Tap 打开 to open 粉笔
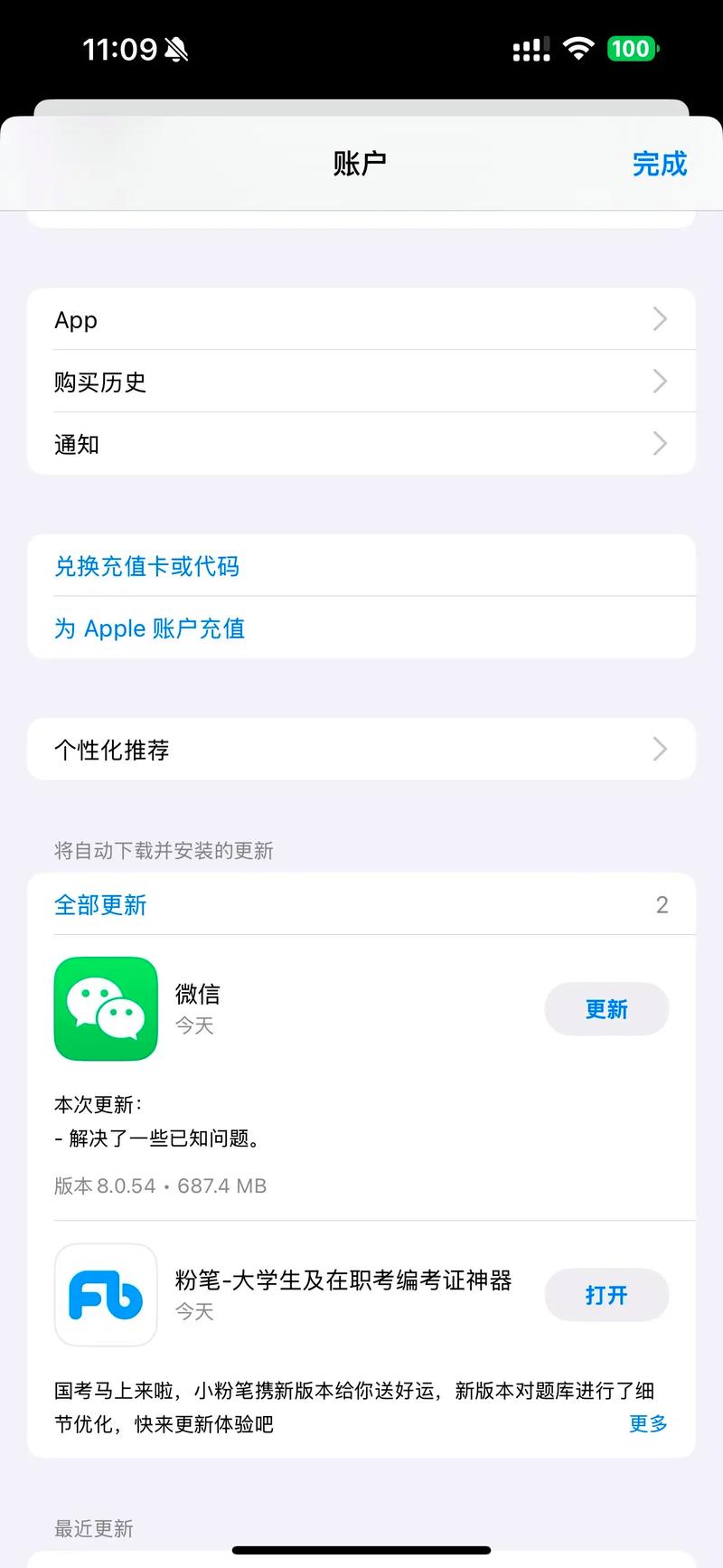The width and height of the screenshot is (723, 1568). [606, 1295]
